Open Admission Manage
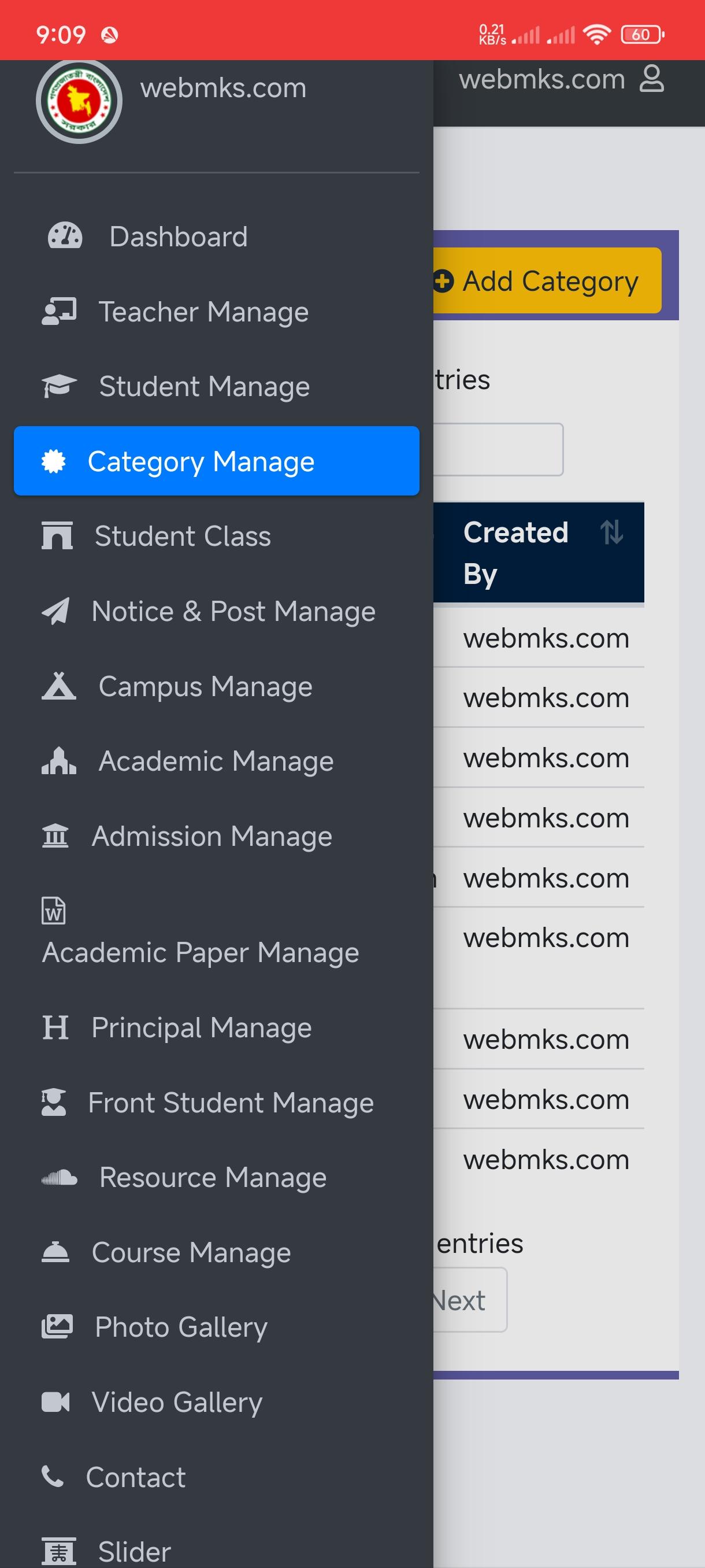Screen dimensions: 705x1568 pyautogui.click(x=216, y=835)
